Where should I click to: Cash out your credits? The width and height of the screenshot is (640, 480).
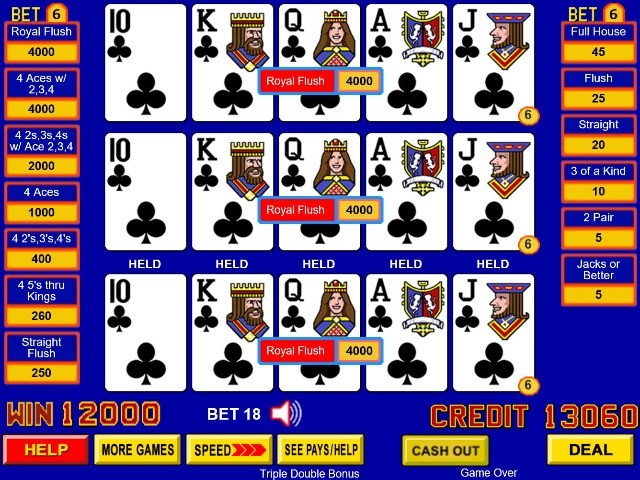pos(445,450)
